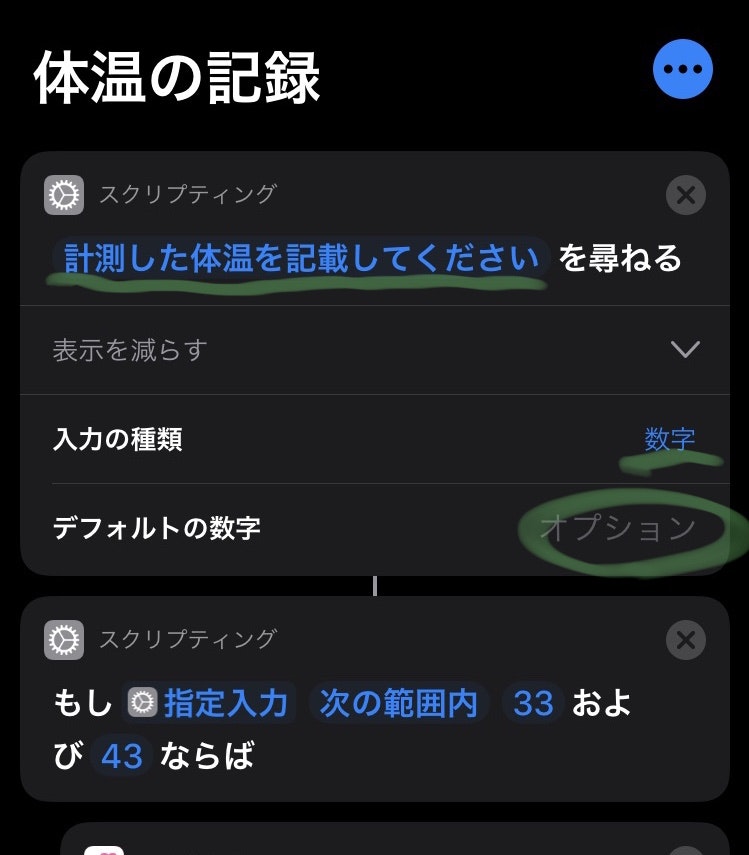Edit the upper bound value 43
Viewport: 749px width, 855px height.
tap(122, 756)
